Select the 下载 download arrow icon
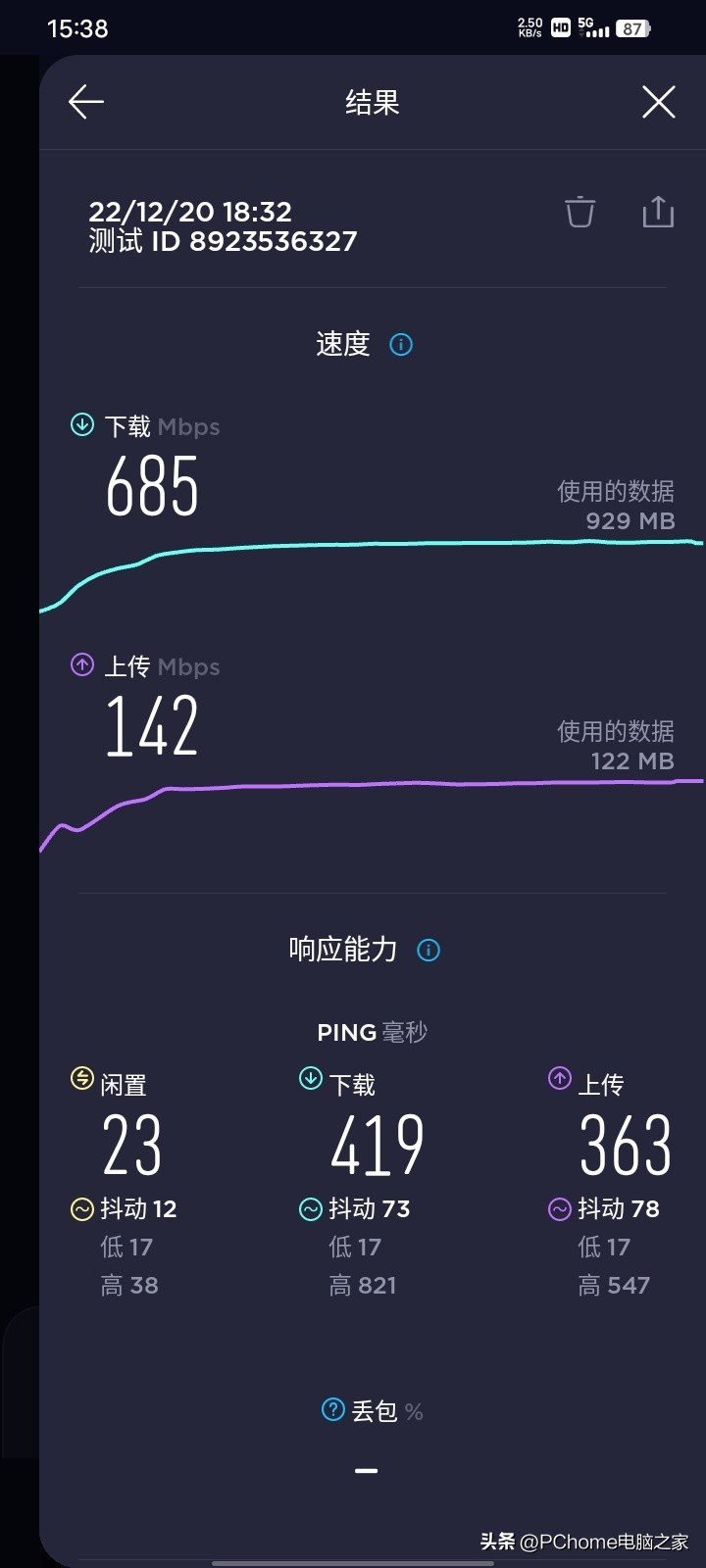 [x=81, y=425]
